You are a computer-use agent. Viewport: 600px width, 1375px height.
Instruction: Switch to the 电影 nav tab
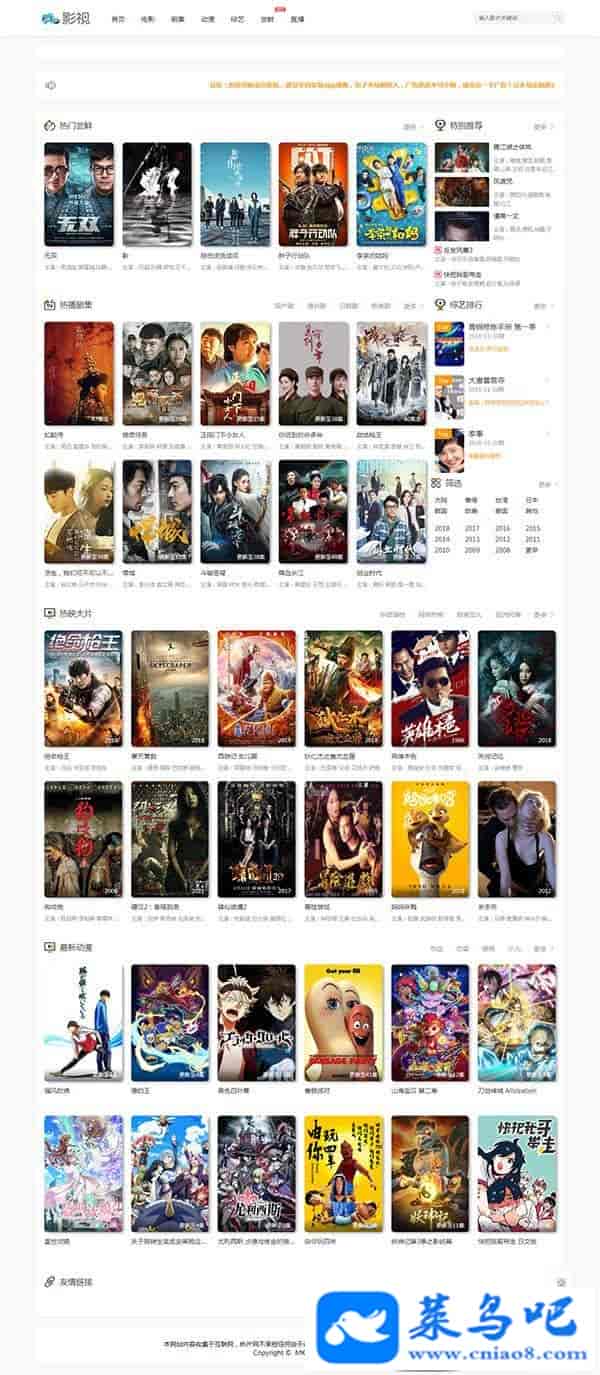pos(148,19)
